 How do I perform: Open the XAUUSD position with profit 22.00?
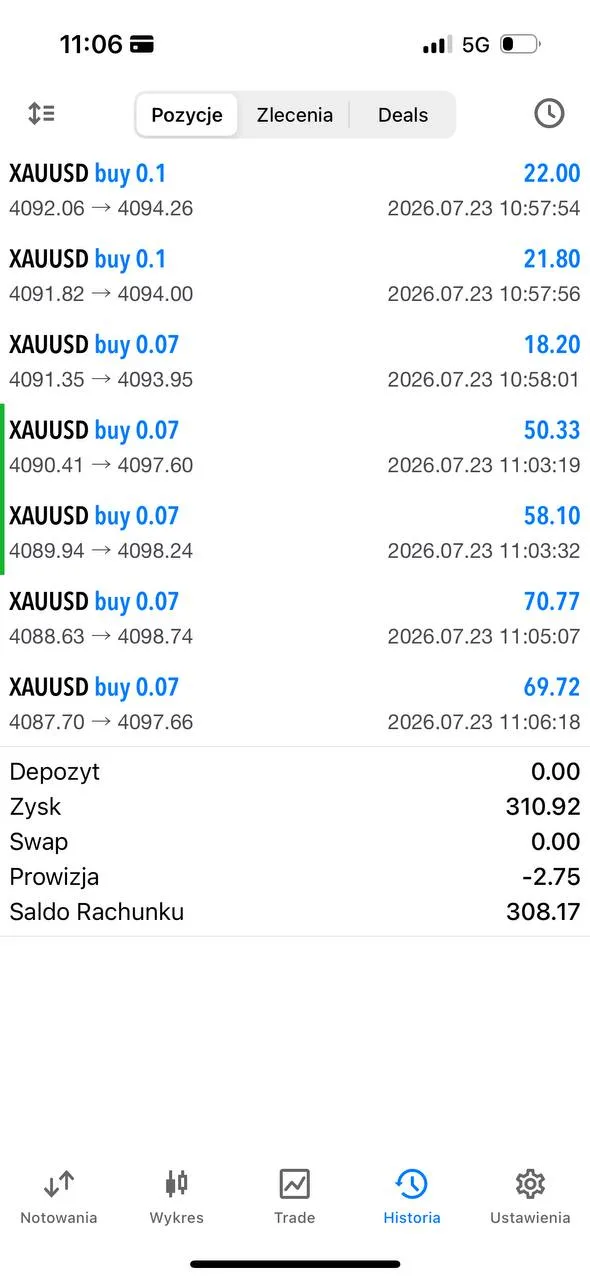tap(295, 190)
